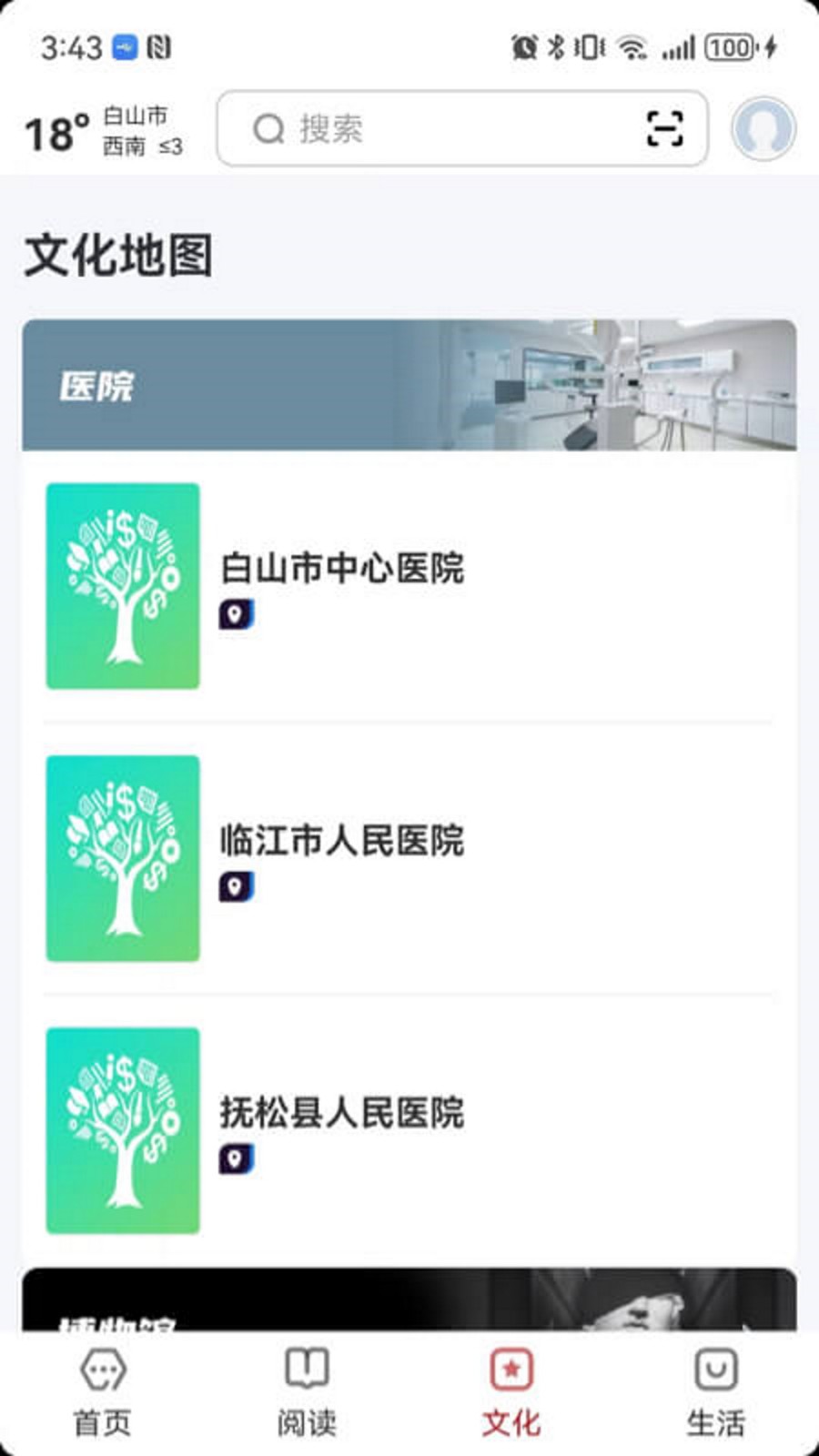
Task: Open the user profile avatar
Action: 763,130
